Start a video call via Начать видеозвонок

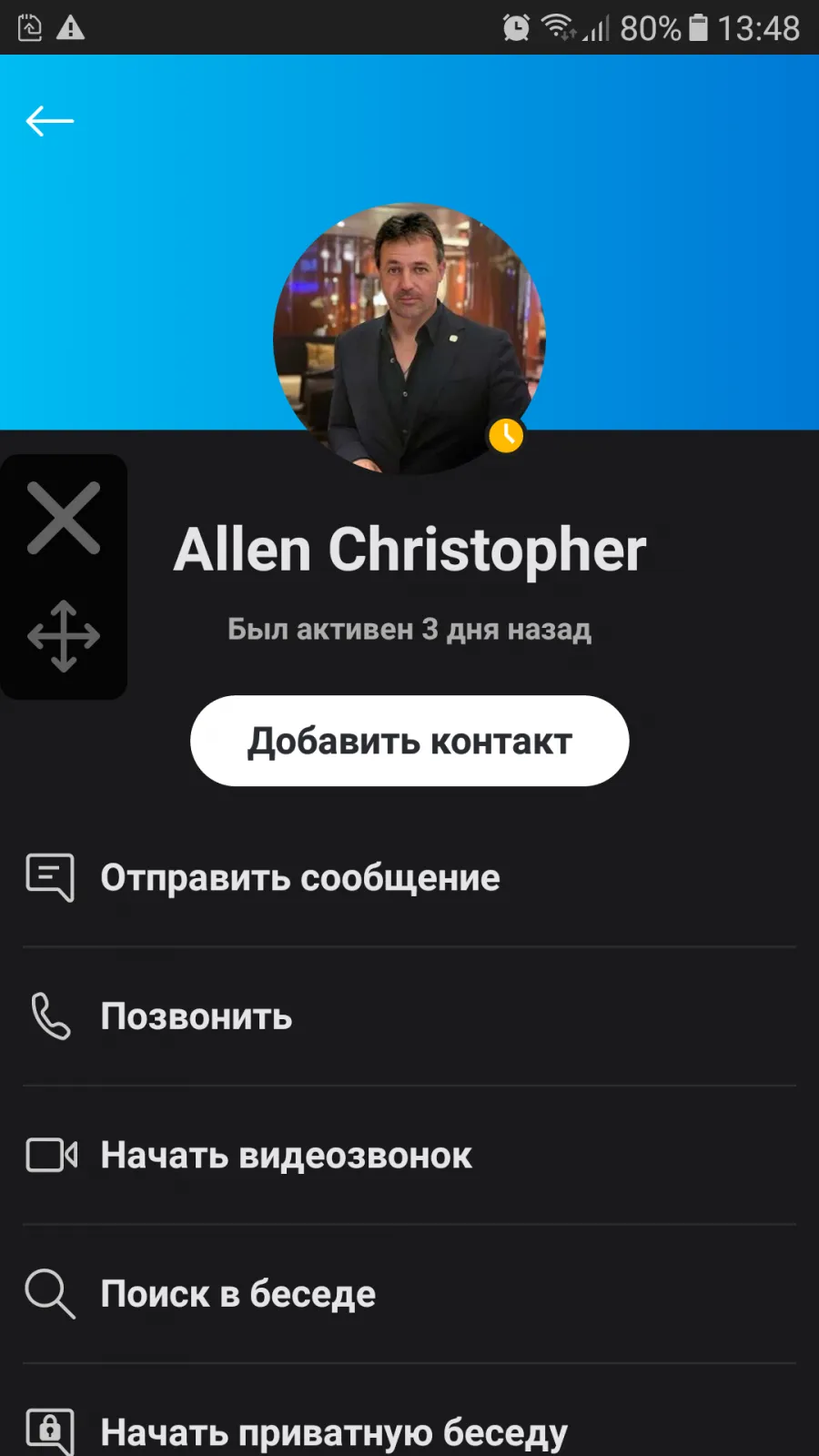pyautogui.click(x=409, y=1156)
